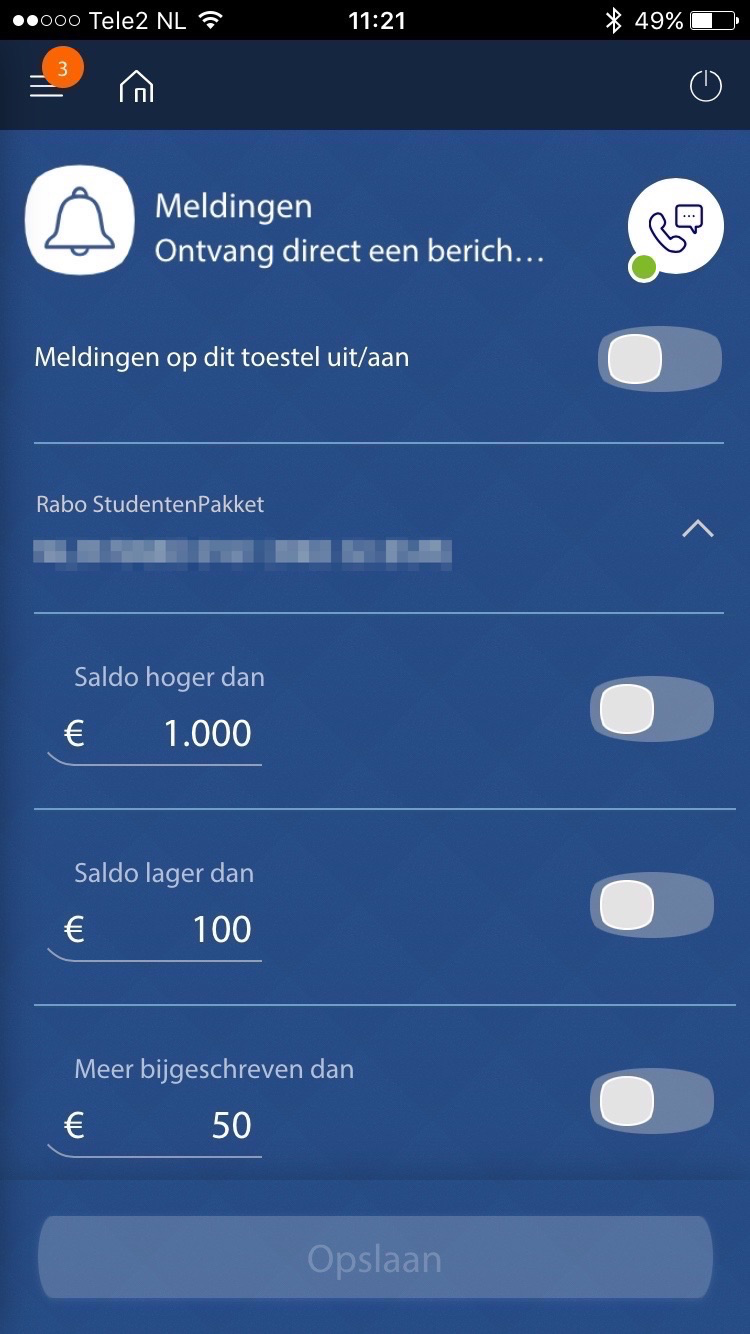Tap the Opslaan button
This screenshot has height=1334, width=750.
375,1258
